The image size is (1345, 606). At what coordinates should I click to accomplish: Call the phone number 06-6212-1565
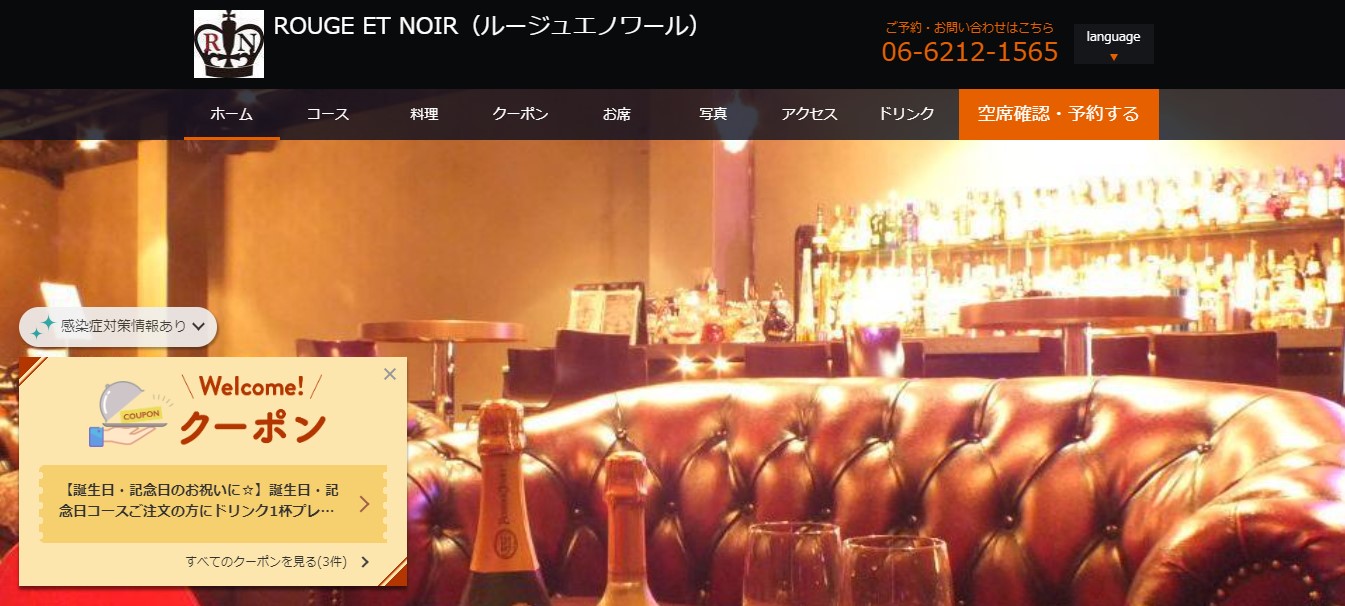969,52
